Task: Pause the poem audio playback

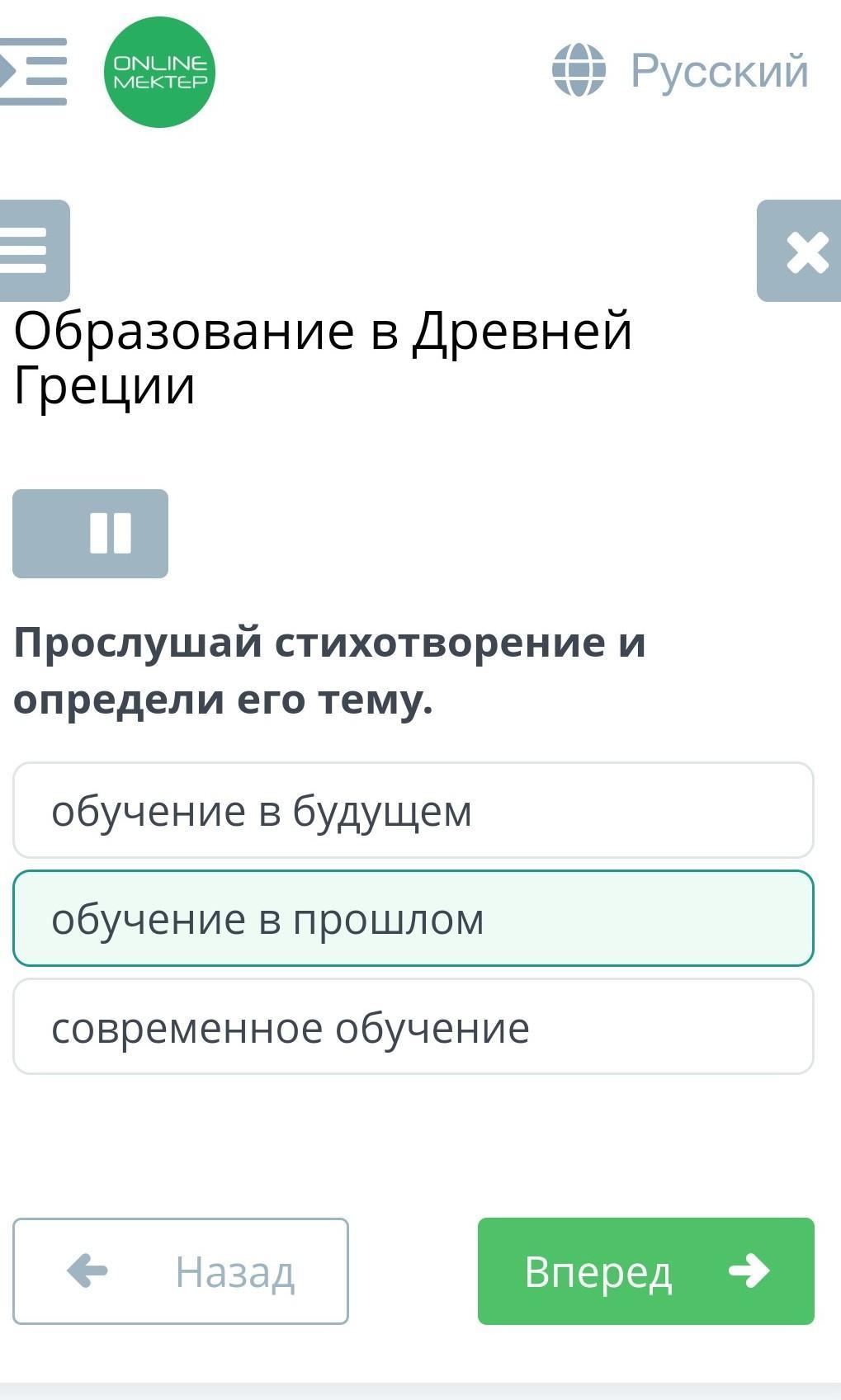Action: [x=91, y=534]
